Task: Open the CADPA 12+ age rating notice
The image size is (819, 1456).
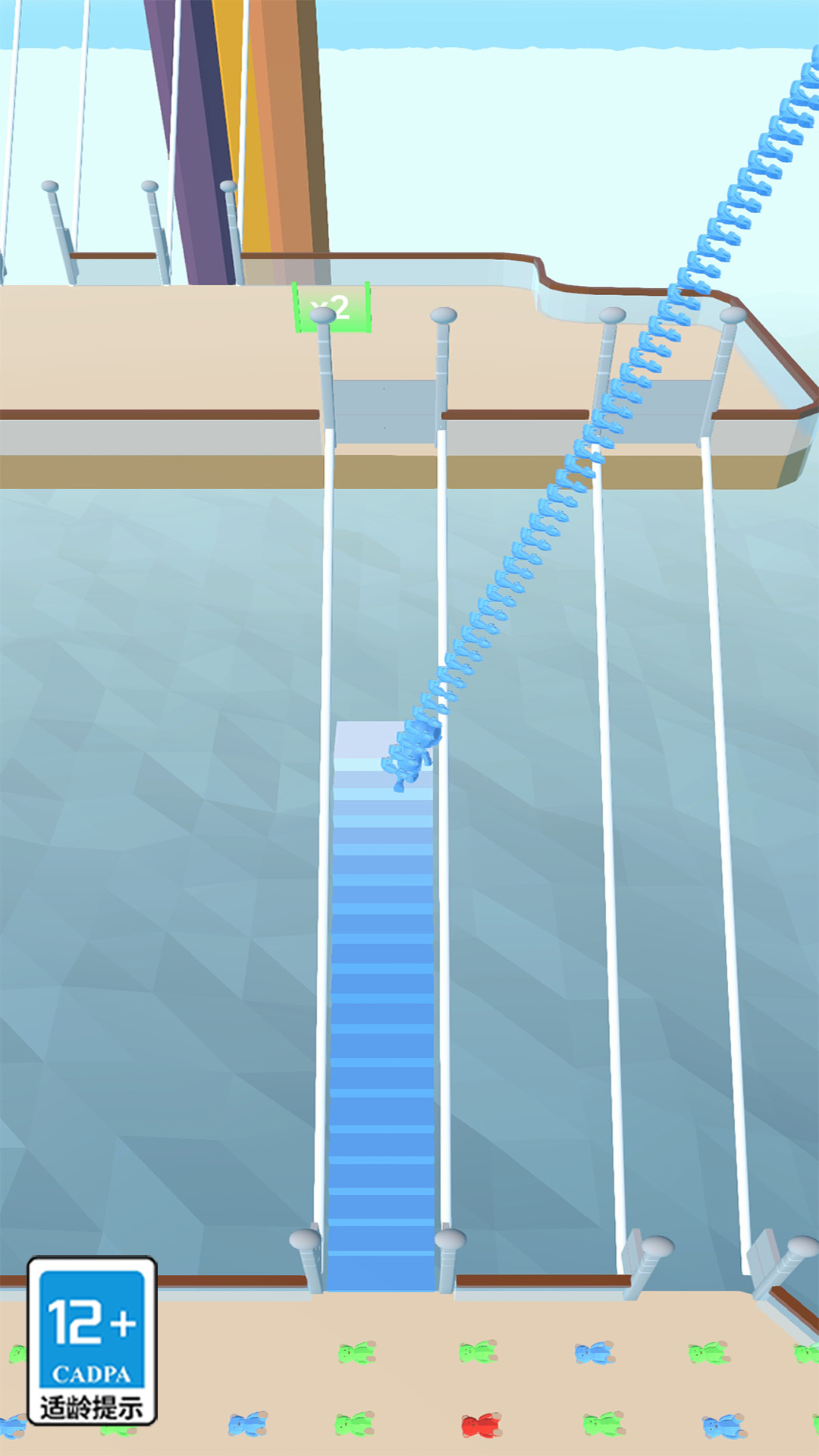Action: (x=92, y=1341)
